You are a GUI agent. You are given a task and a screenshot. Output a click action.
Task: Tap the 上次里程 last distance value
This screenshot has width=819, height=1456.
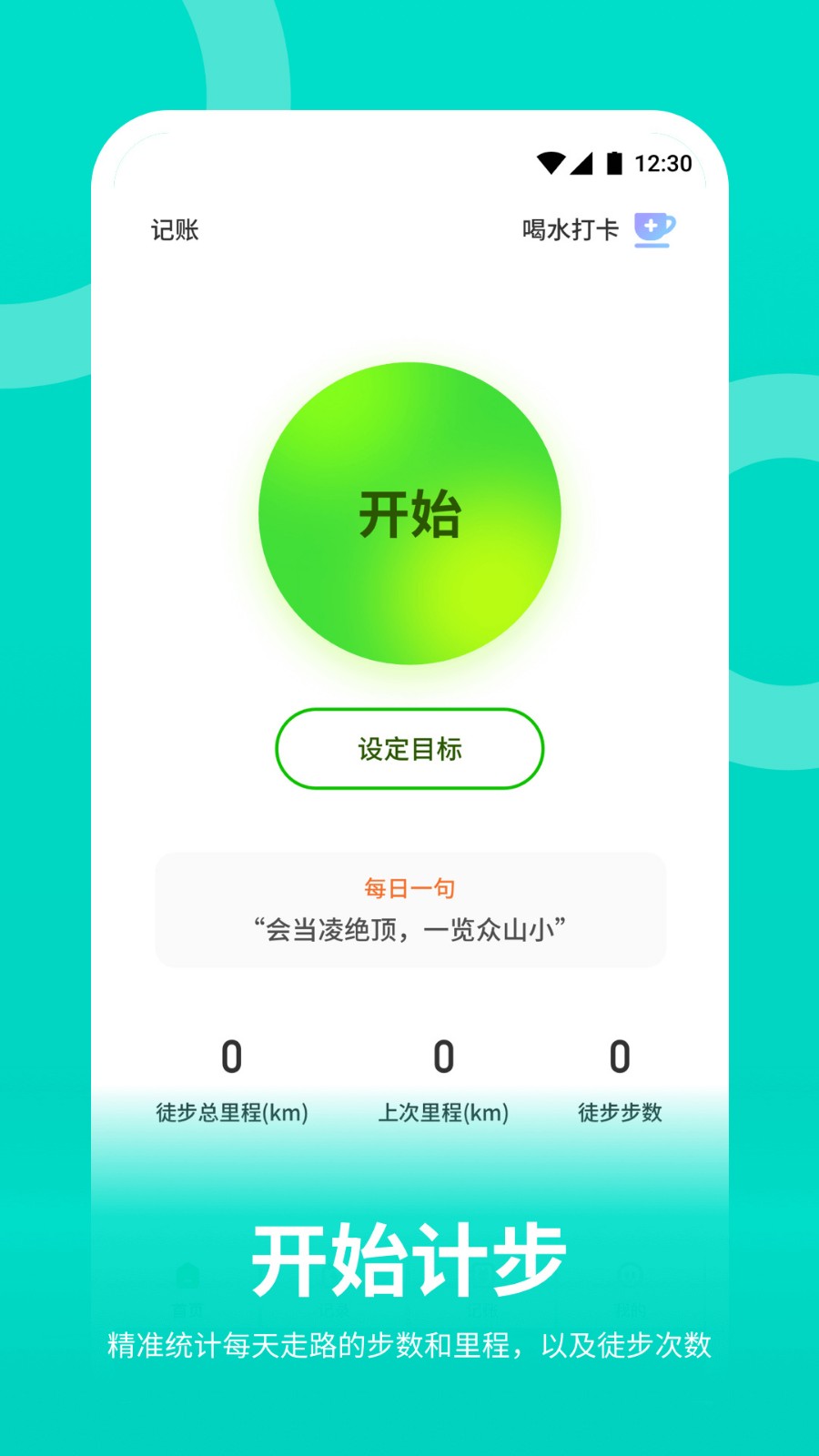[443, 1058]
